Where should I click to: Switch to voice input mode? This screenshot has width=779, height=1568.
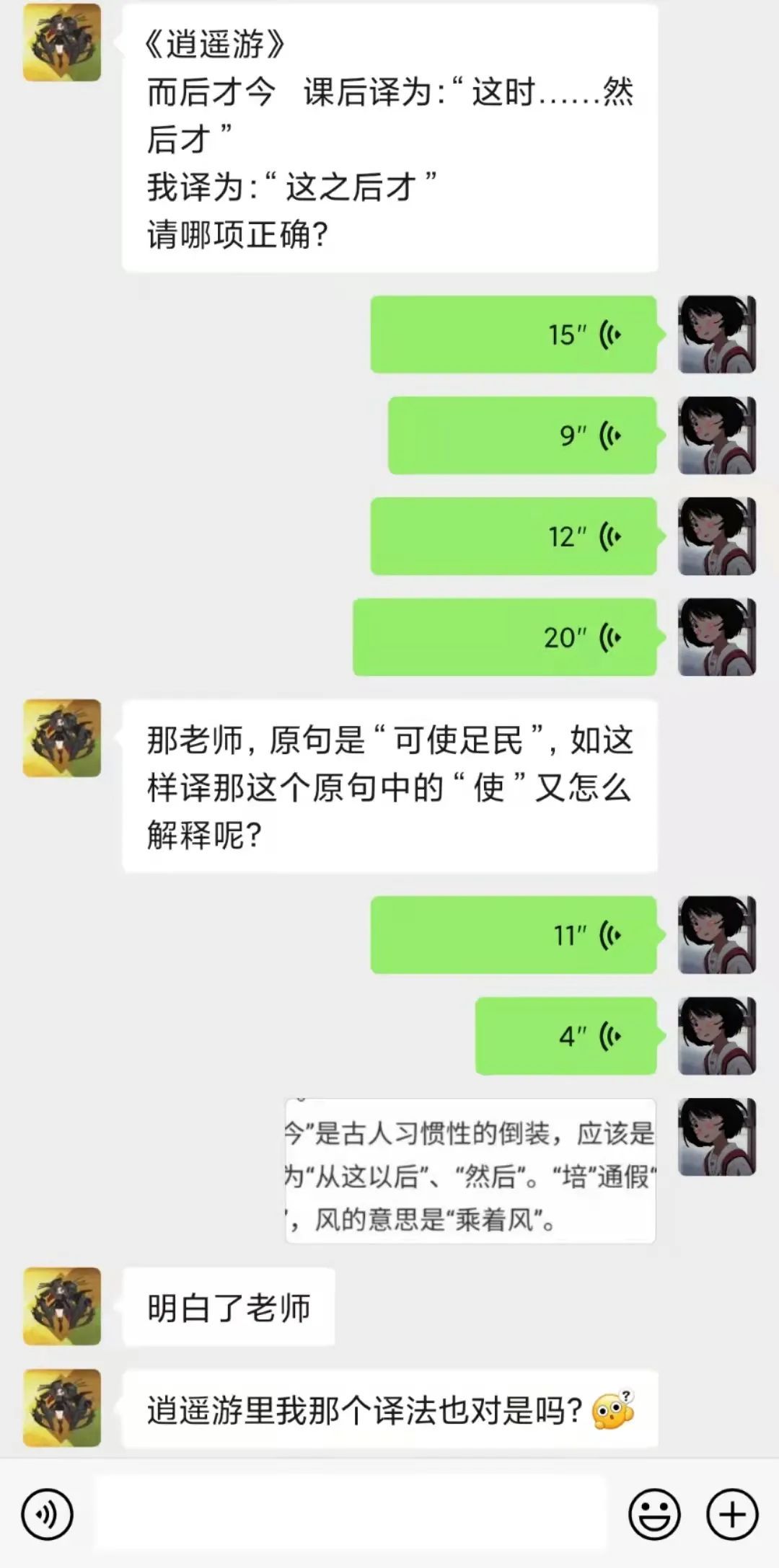(x=48, y=1515)
